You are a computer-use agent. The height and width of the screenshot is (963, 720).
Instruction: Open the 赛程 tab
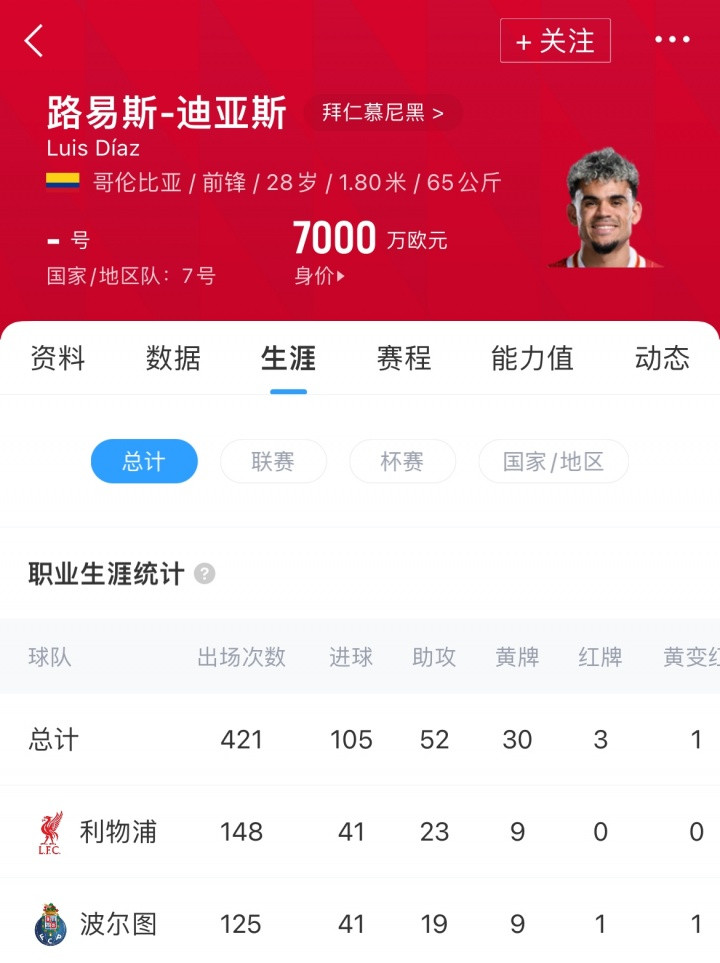(x=403, y=358)
